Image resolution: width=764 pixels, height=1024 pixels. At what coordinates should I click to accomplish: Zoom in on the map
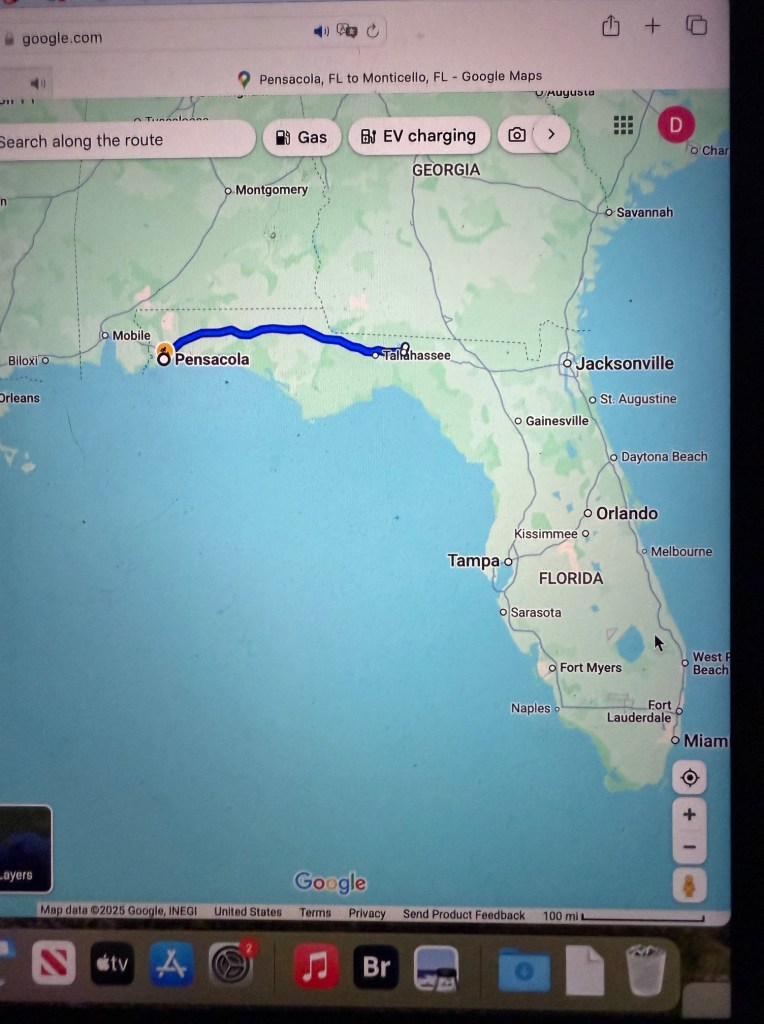click(x=689, y=814)
